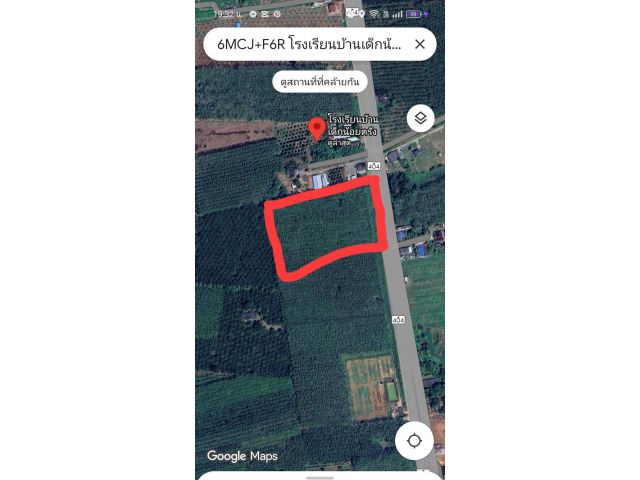Open the map layers selector
Screen dimensions: 640x480
point(421,118)
